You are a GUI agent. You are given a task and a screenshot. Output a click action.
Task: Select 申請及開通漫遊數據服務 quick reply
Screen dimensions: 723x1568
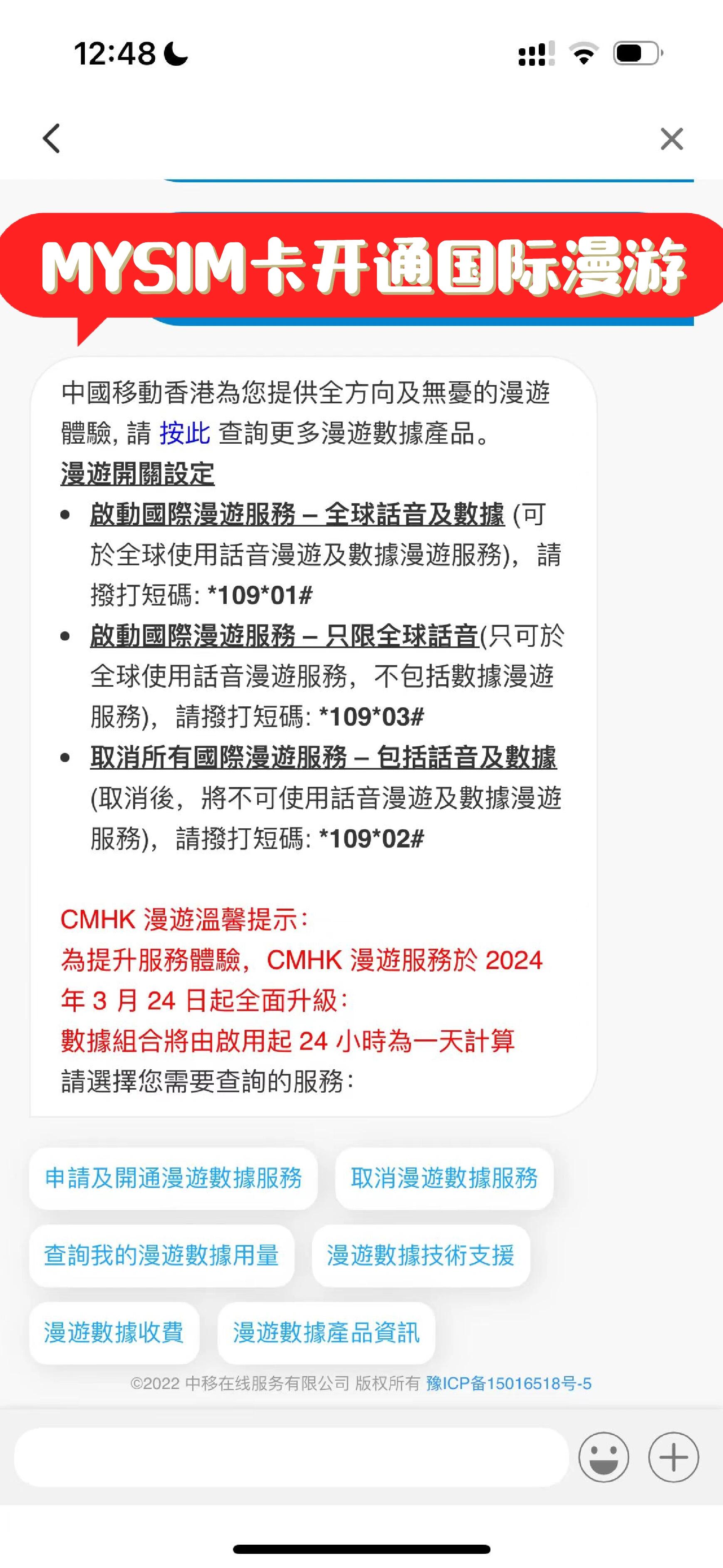click(174, 1179)
